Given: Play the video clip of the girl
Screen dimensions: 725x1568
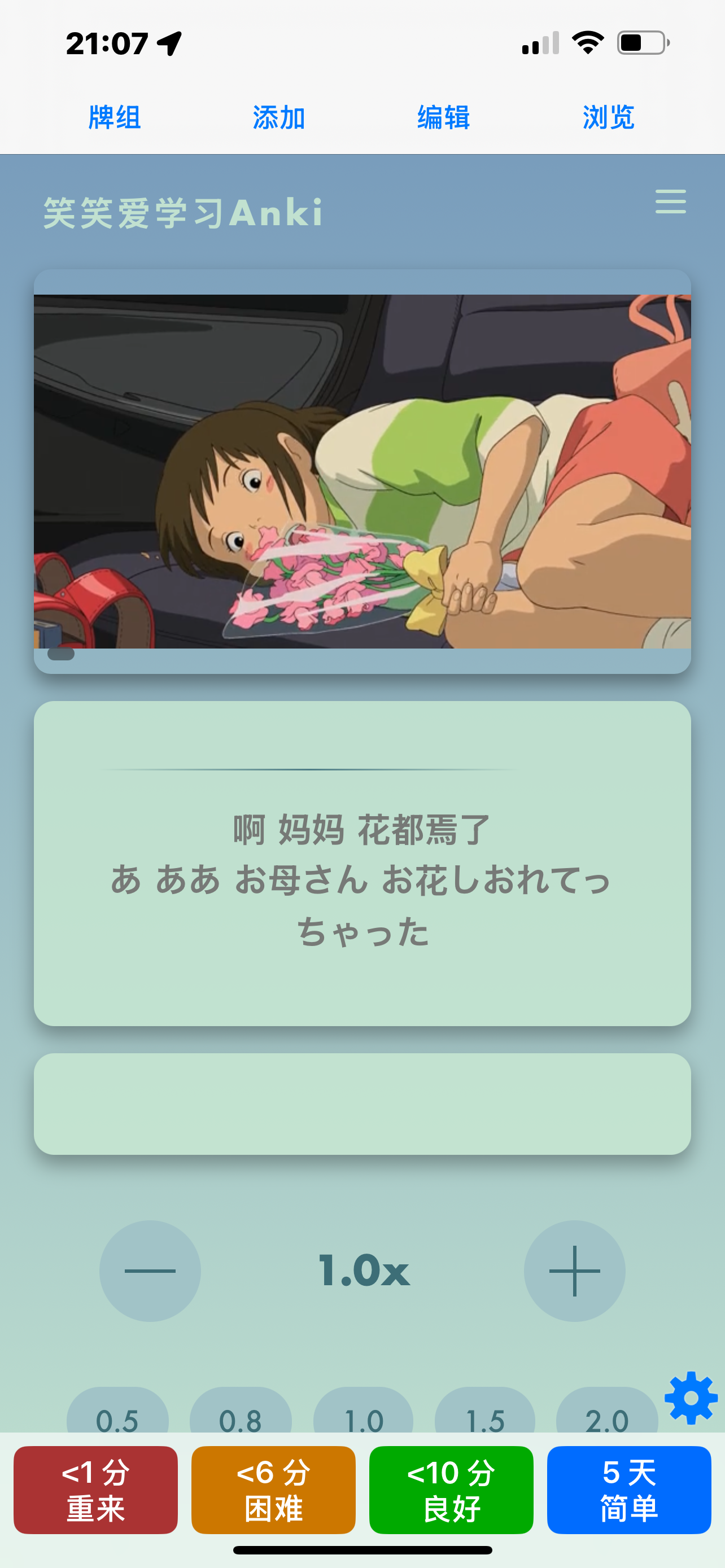Looking at the screenshot, I should (362, 471).
